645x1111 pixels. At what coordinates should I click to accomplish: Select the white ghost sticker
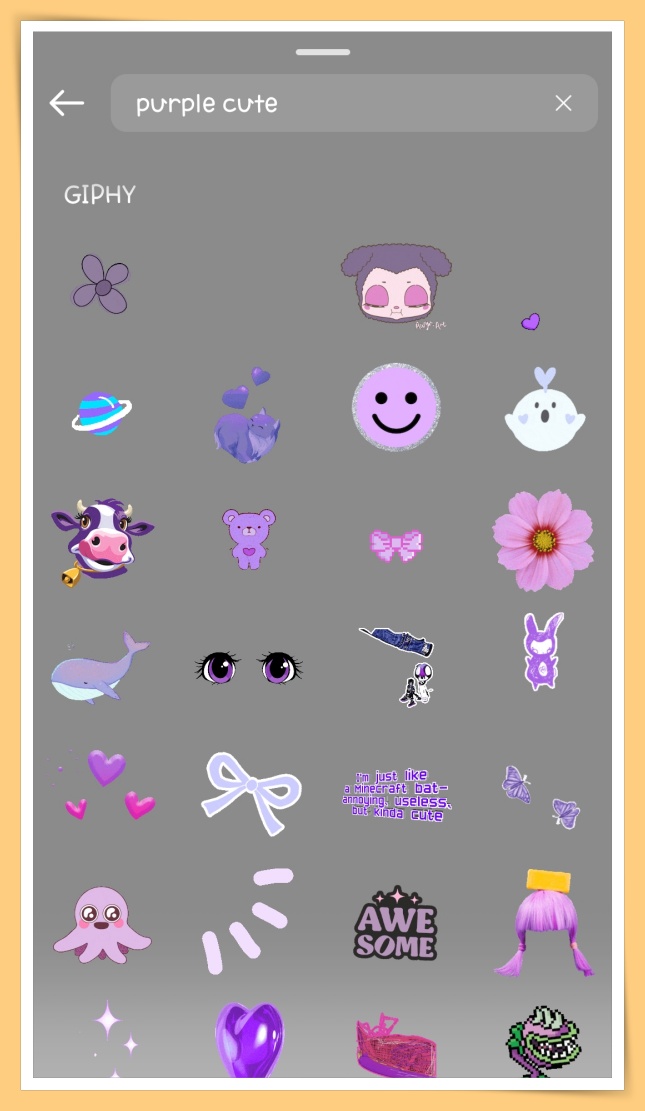coord(543,412)
